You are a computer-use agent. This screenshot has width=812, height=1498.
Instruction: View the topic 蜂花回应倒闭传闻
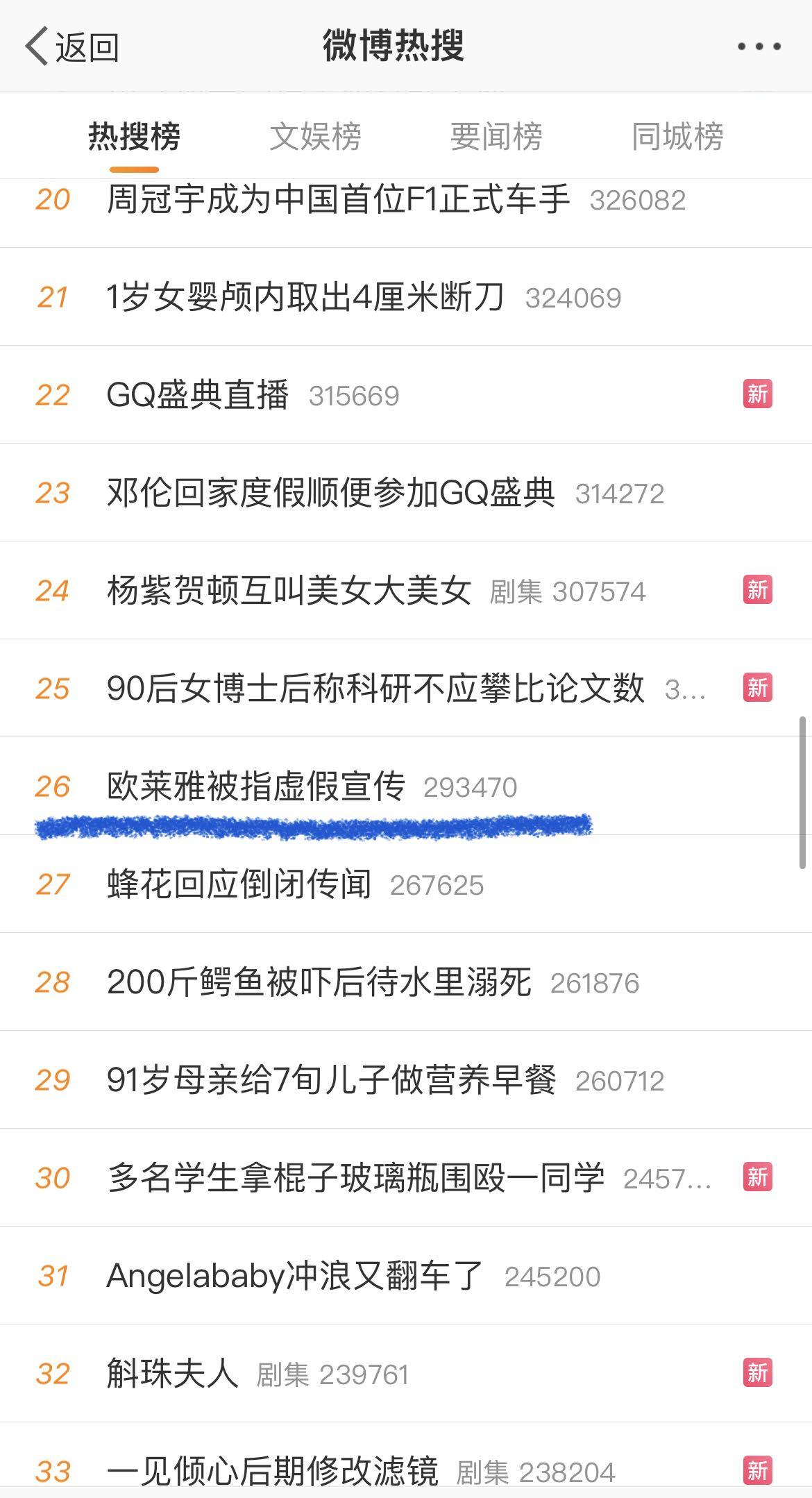pos(239,885)
